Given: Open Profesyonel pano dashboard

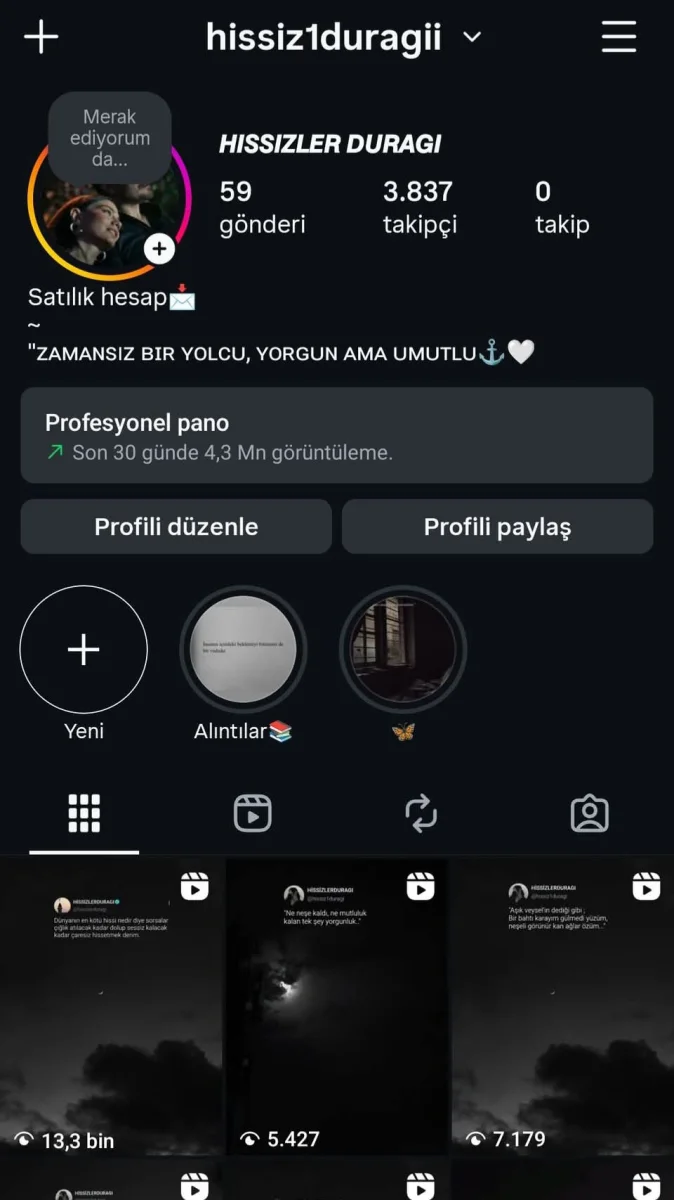Looking at the screenshot, I should (337, 436).
